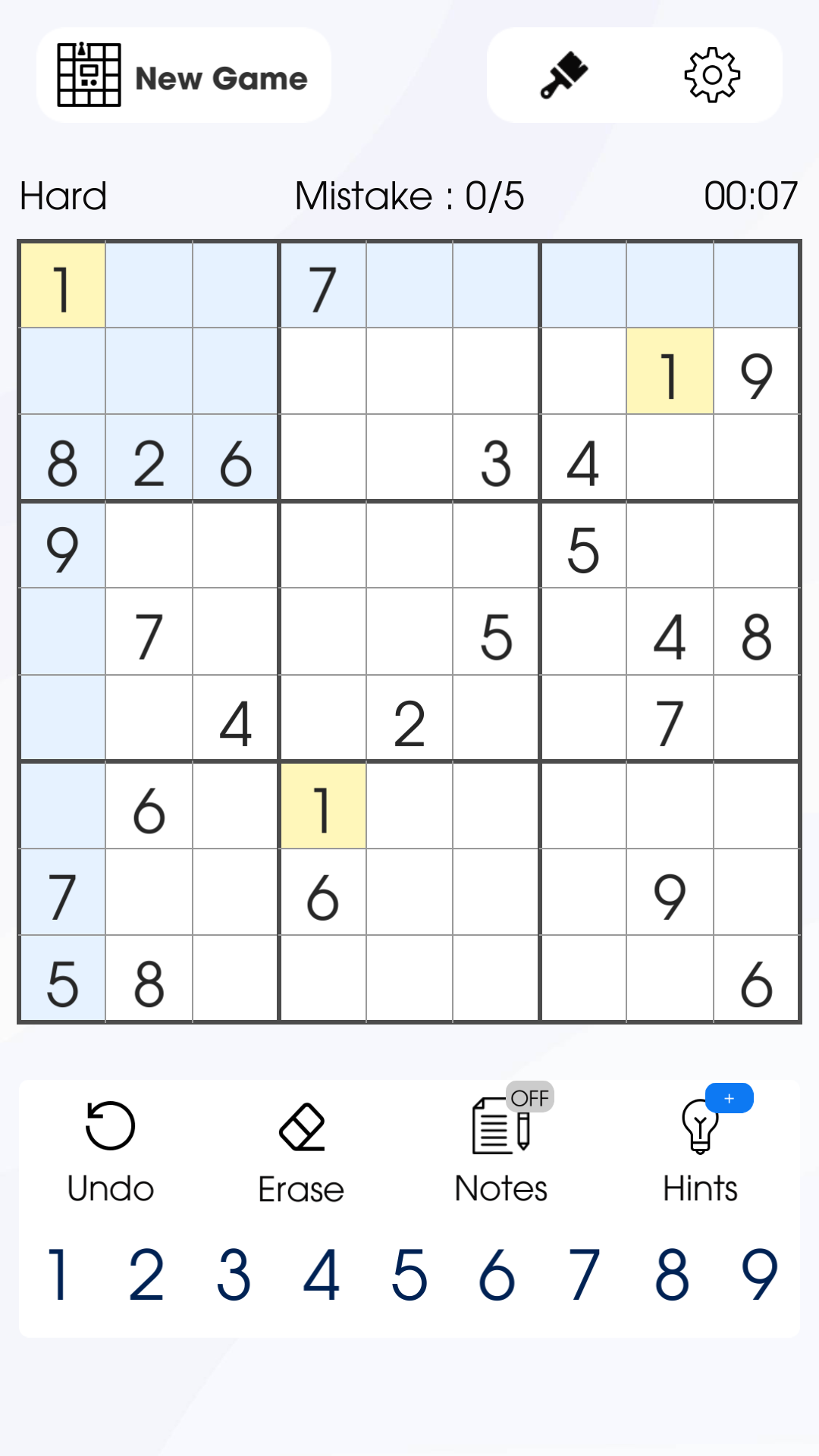The width and height of the screenshot is (819, 1456).
Task: Open the settings gear
Action: pyautogui.click(x=711, y=75)
